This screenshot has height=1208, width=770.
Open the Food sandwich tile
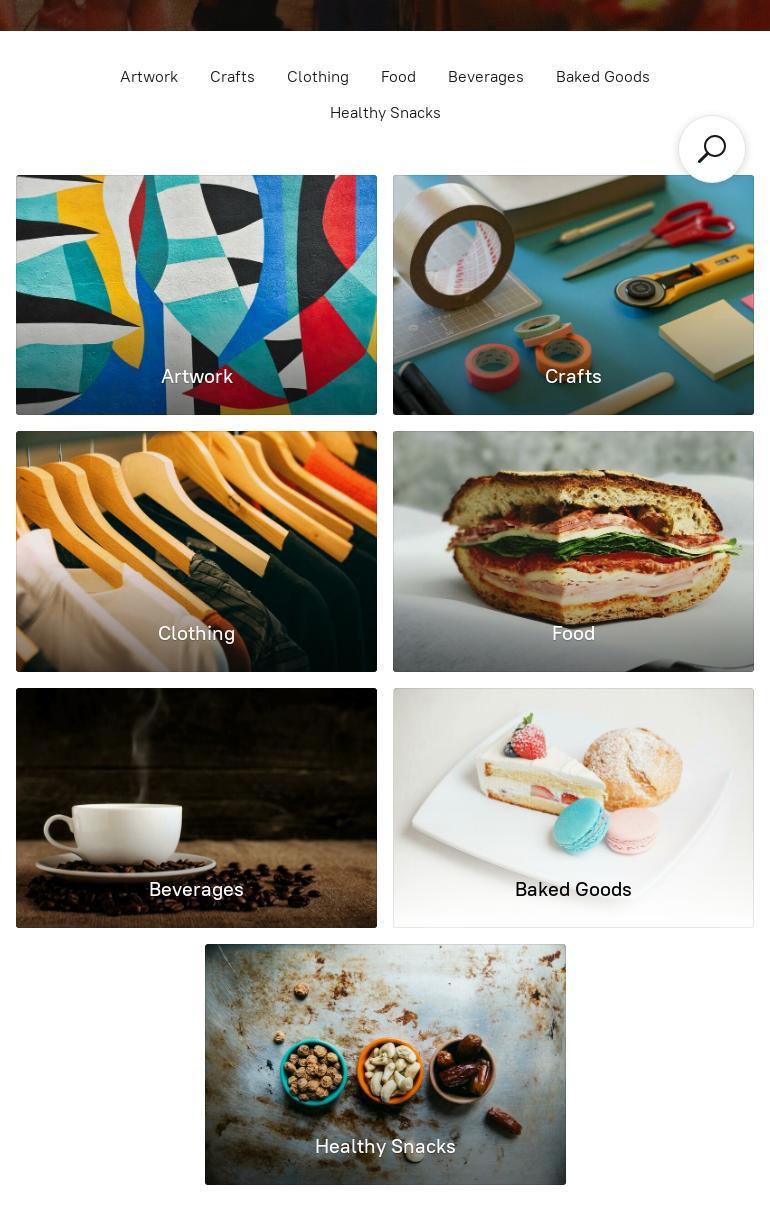pyautogui.click(x=573, y=551)
